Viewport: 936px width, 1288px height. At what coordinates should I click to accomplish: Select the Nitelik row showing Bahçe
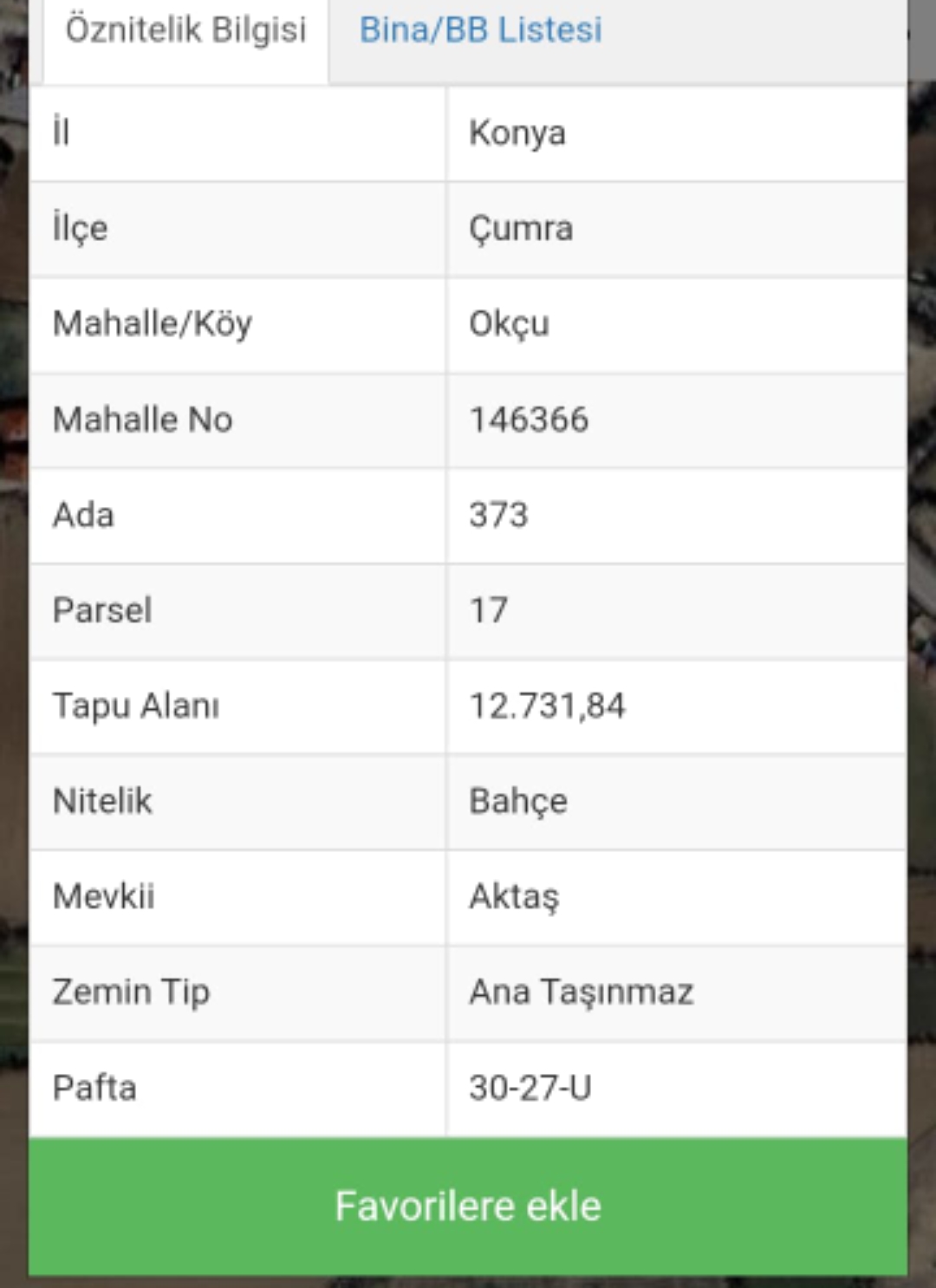click(517, 801)
